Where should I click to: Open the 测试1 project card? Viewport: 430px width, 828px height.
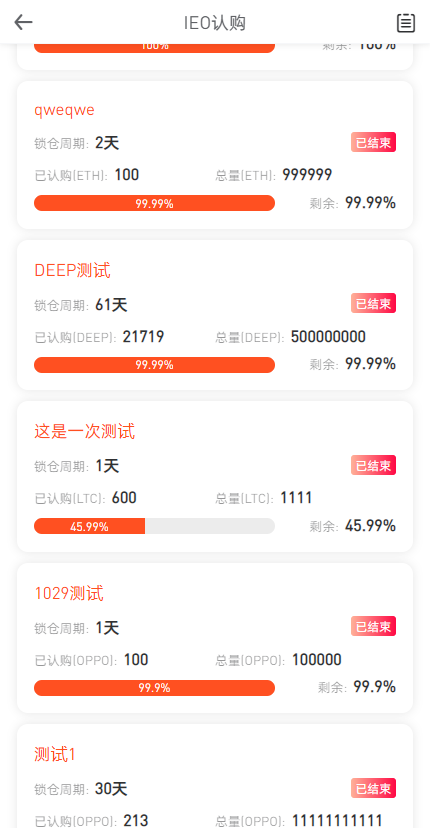pyautogui.click(x=215, y=776)
